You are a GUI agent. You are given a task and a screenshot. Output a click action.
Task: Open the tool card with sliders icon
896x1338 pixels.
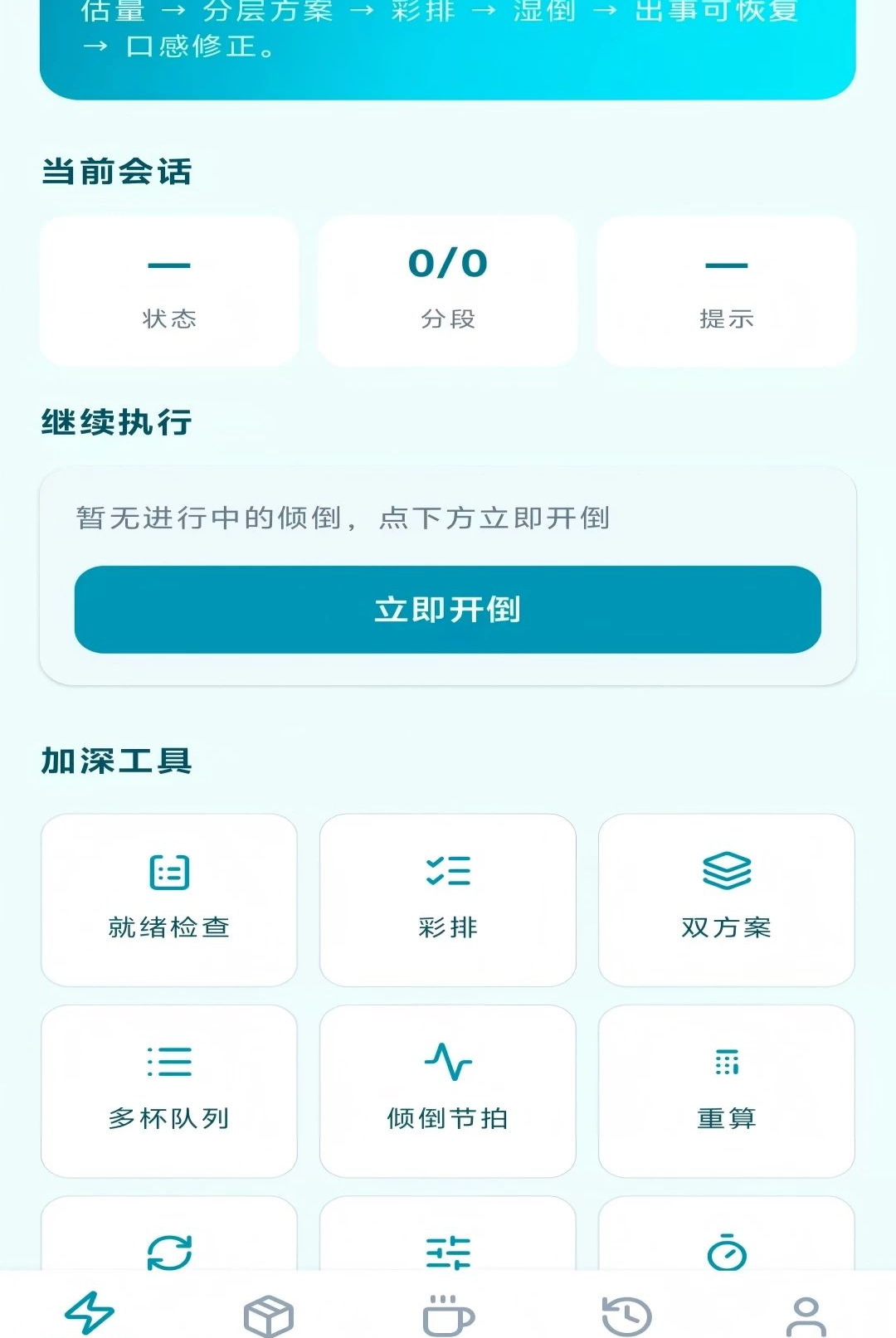point(448,1233)
